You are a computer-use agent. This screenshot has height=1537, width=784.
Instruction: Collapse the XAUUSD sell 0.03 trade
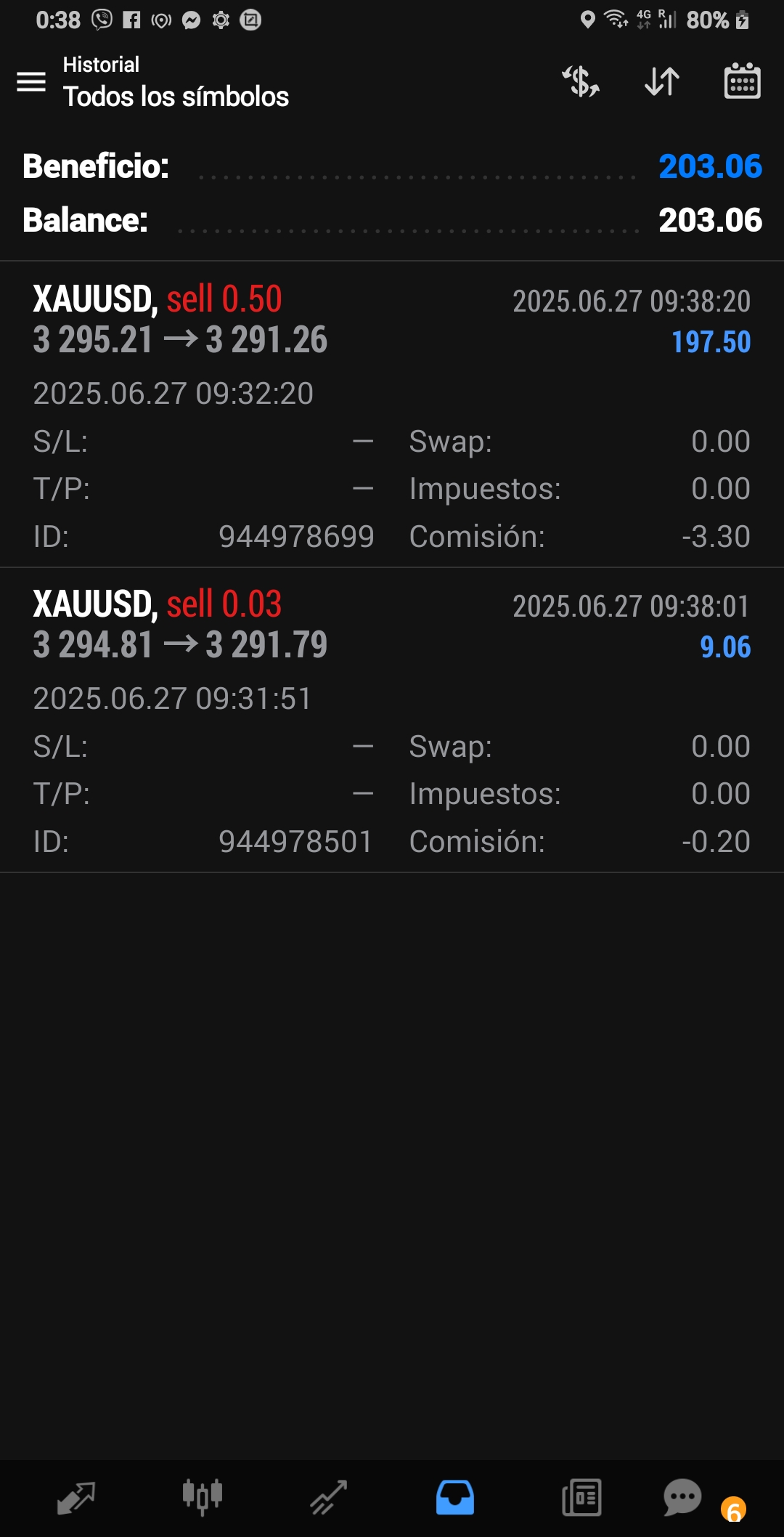(x=392, y=720)
